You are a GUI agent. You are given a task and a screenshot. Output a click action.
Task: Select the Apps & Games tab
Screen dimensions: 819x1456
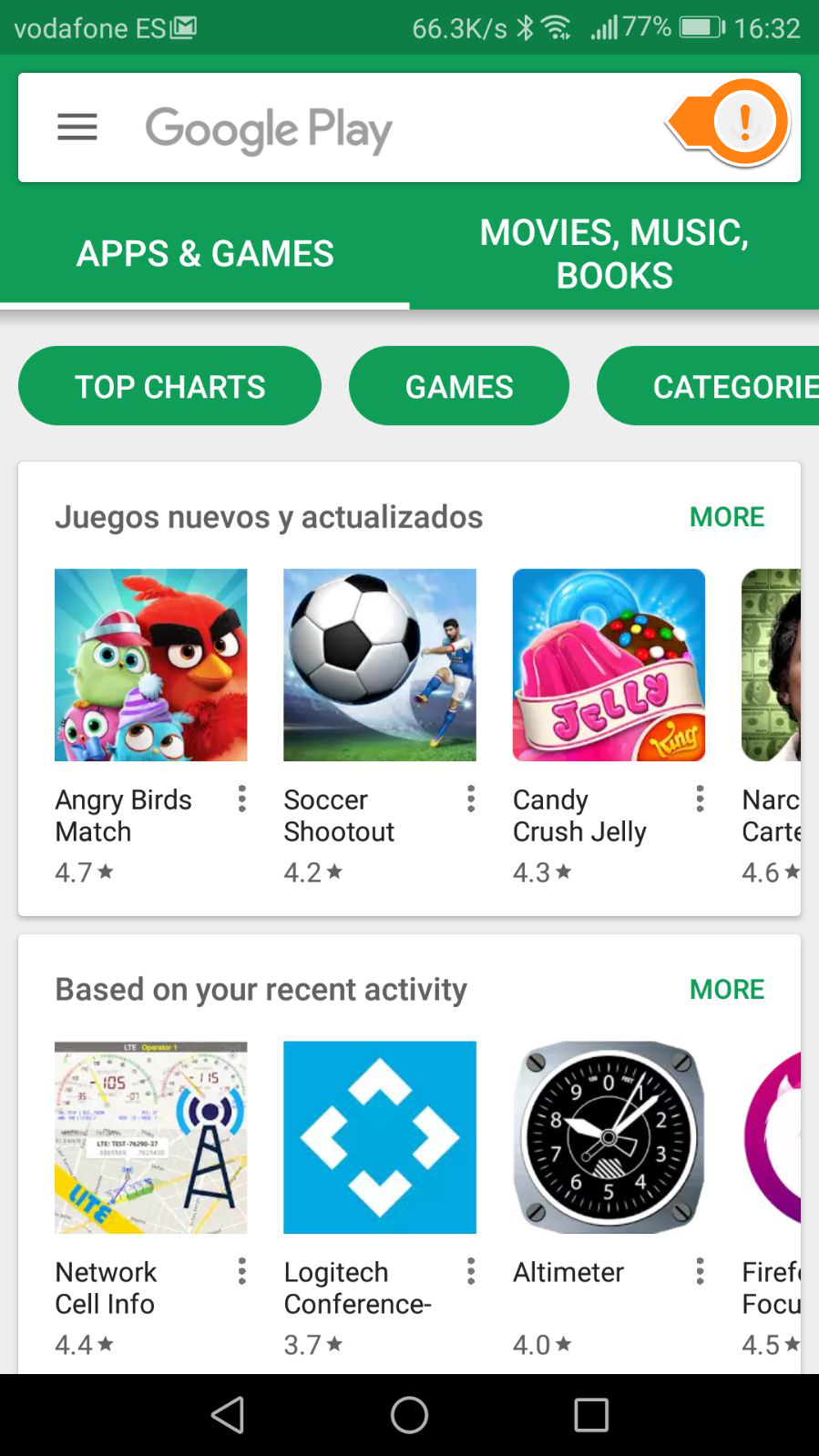[x=205, y=254]
